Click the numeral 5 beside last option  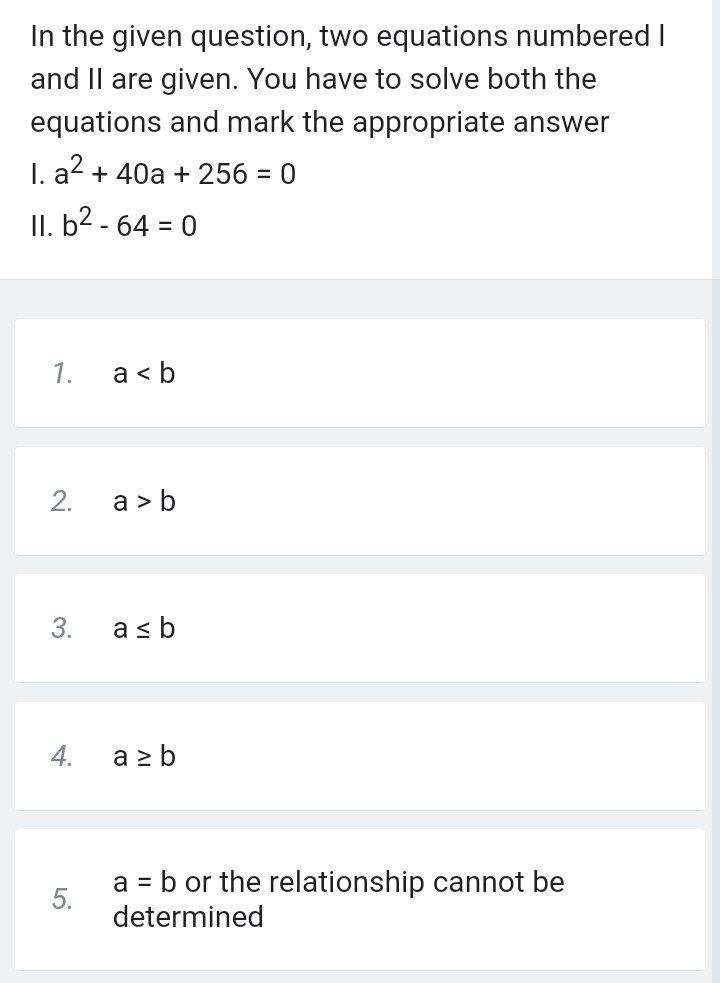tap(60, 899)
